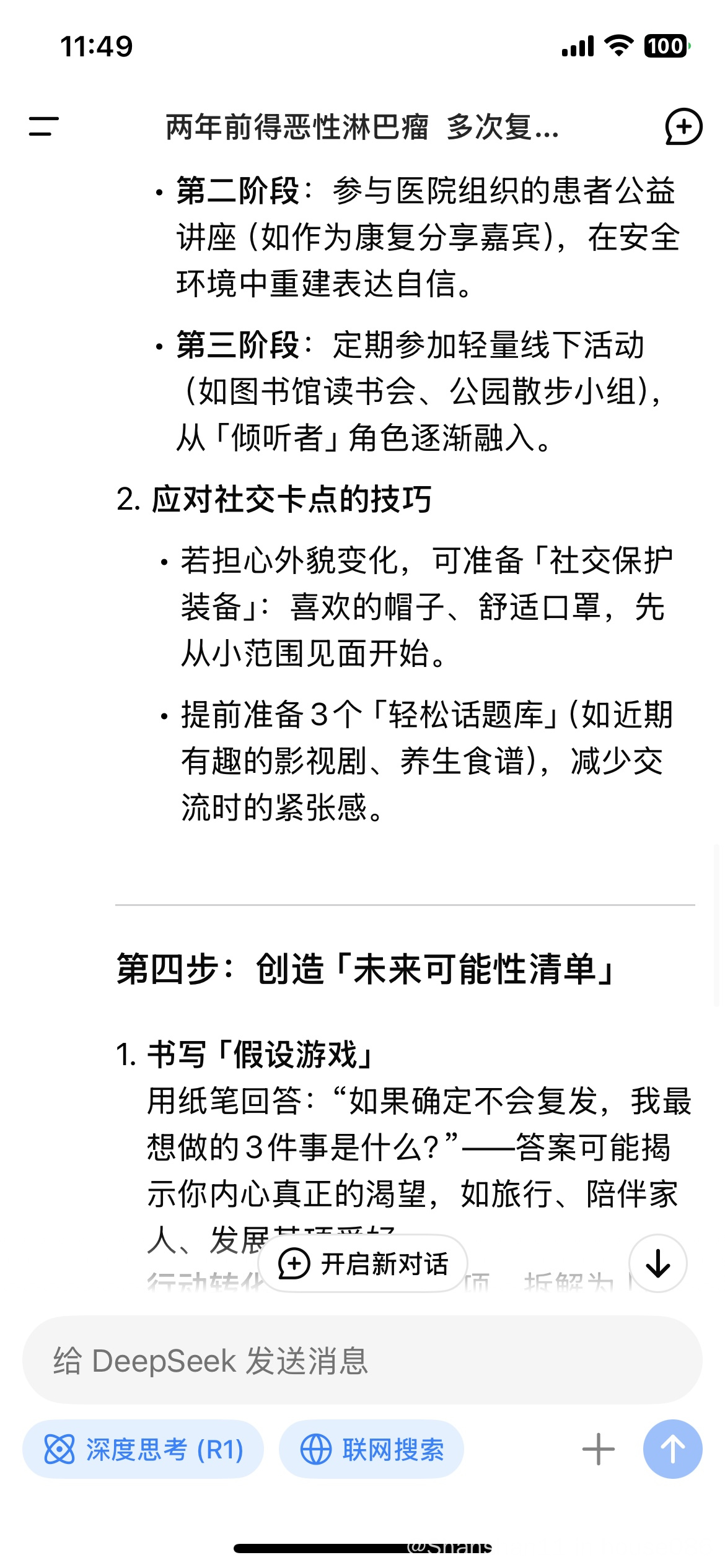Send the message with the up arrow

(673, 1449)
